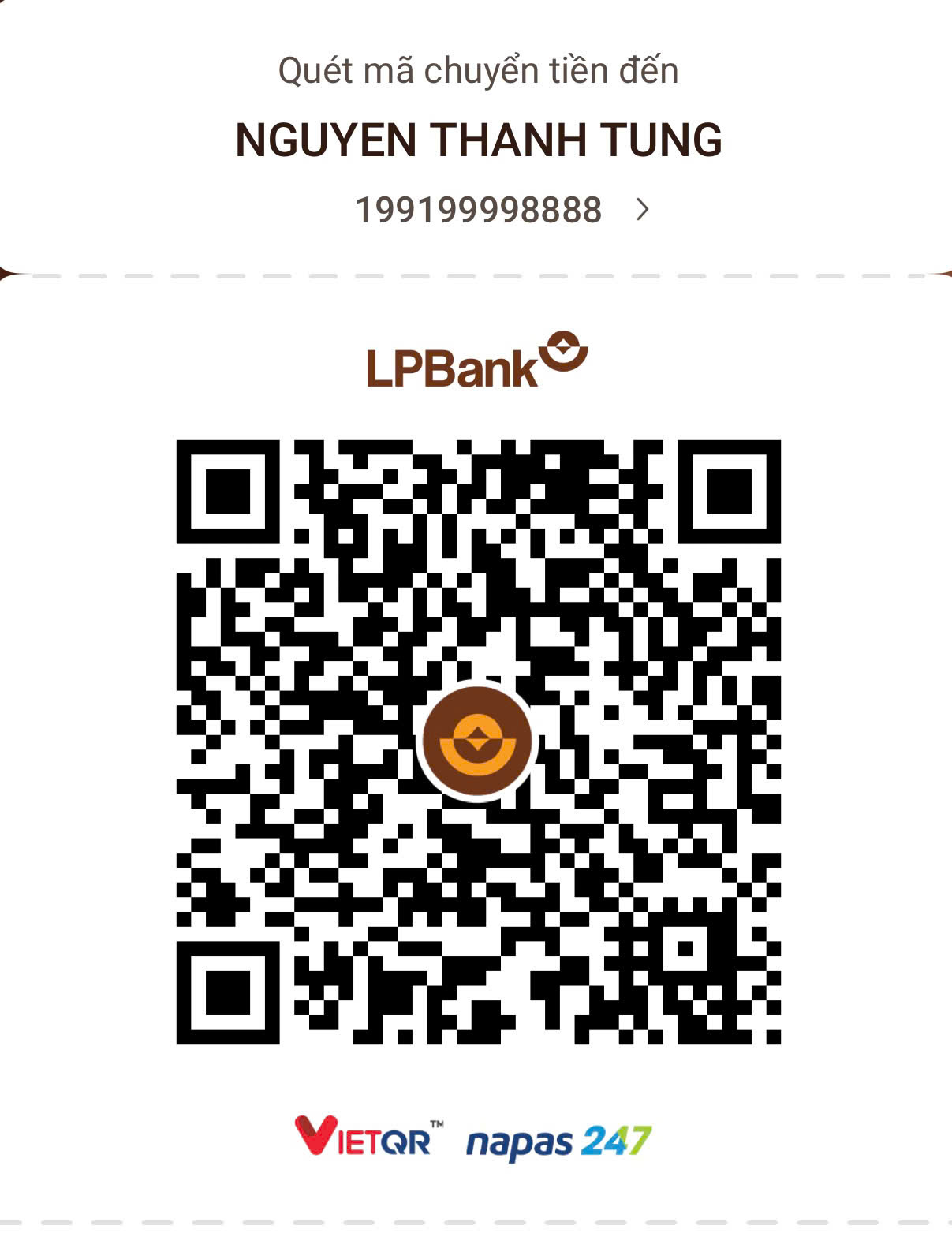Open account selector next to 199199998888
952x1233 pixels.
tap(643, 210)
